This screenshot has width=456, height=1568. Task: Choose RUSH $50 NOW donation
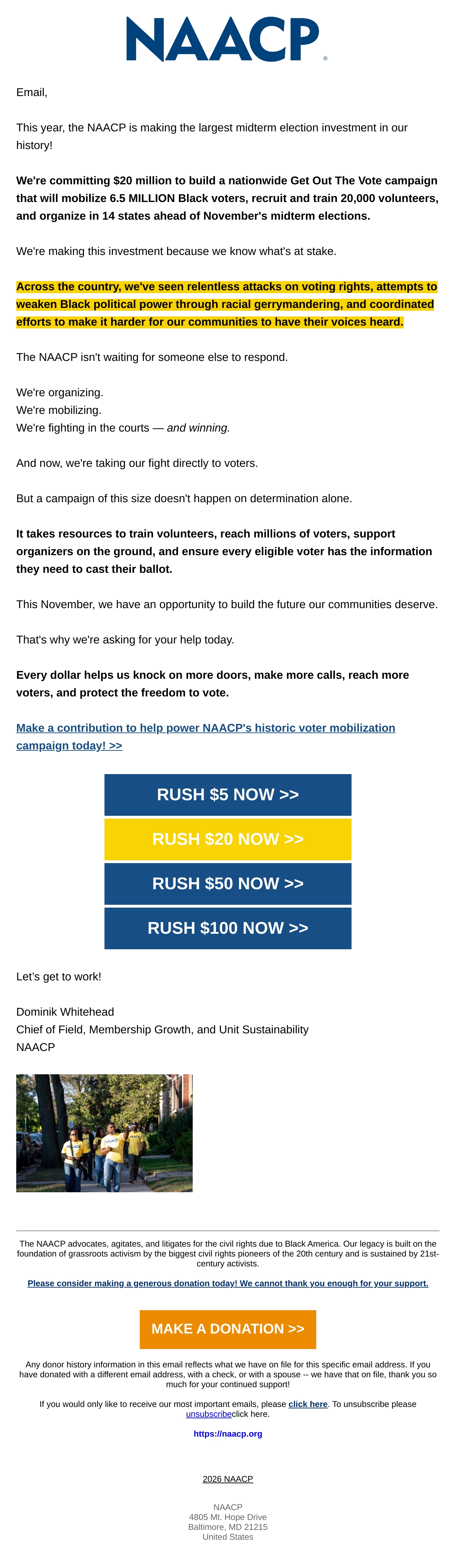[x=228, y=884]
